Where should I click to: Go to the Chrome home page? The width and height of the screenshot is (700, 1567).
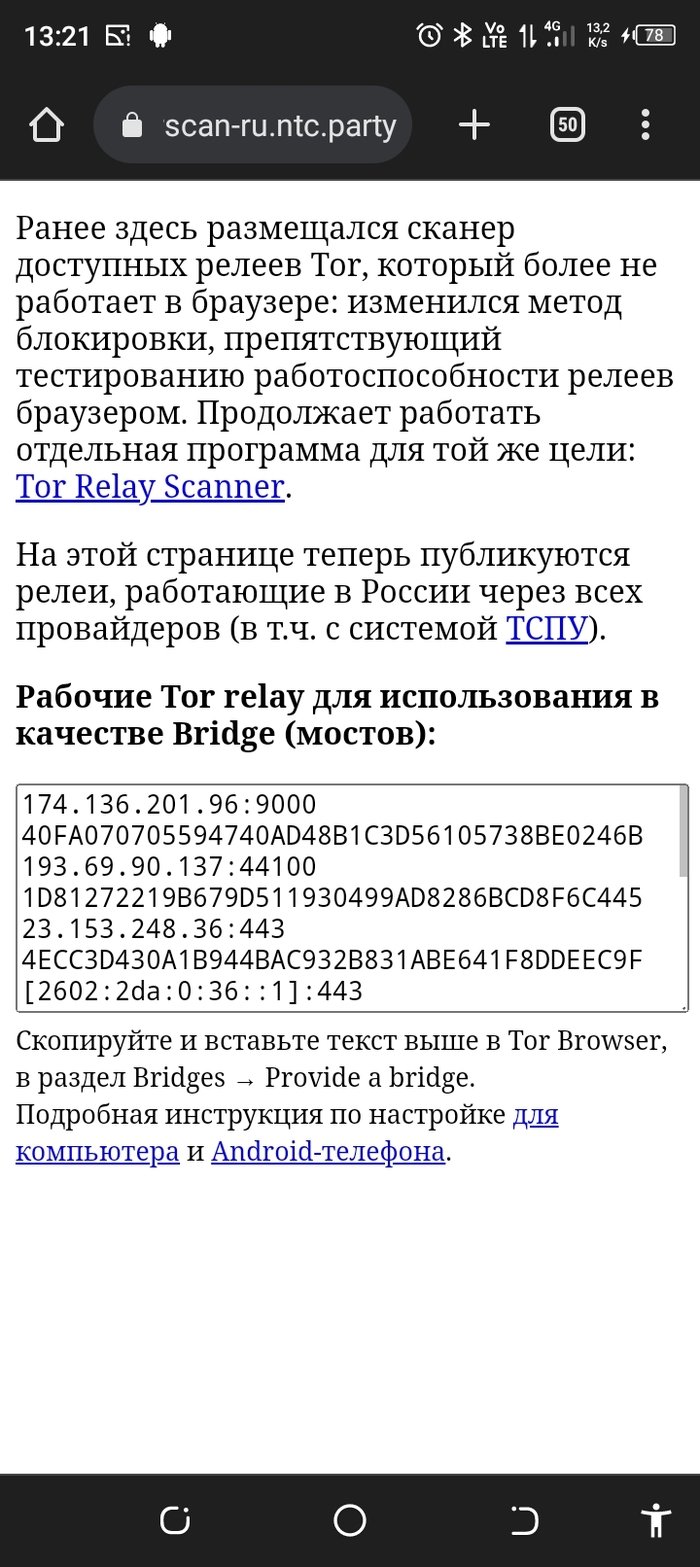coord(46,125)
